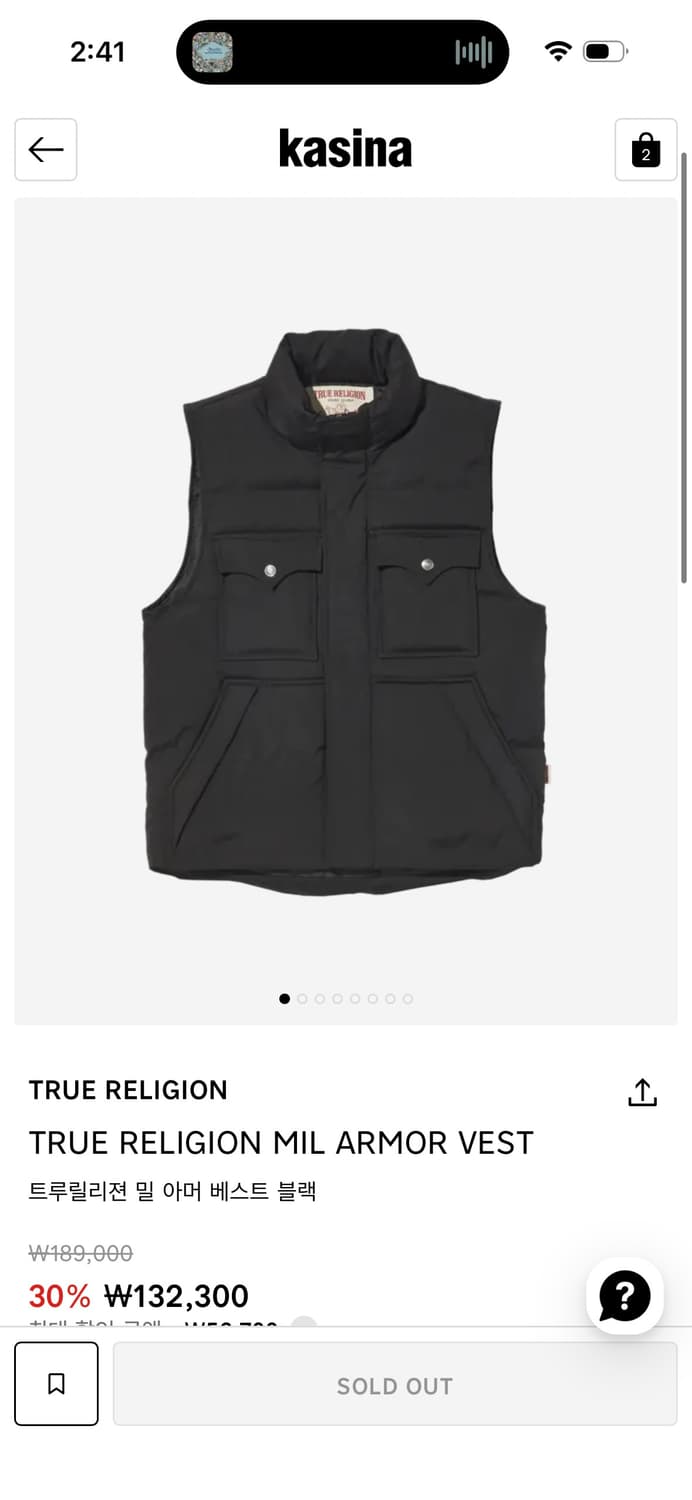
Task: Share the True Religion Mil Armor Vest
Action: pos(642,1093)
